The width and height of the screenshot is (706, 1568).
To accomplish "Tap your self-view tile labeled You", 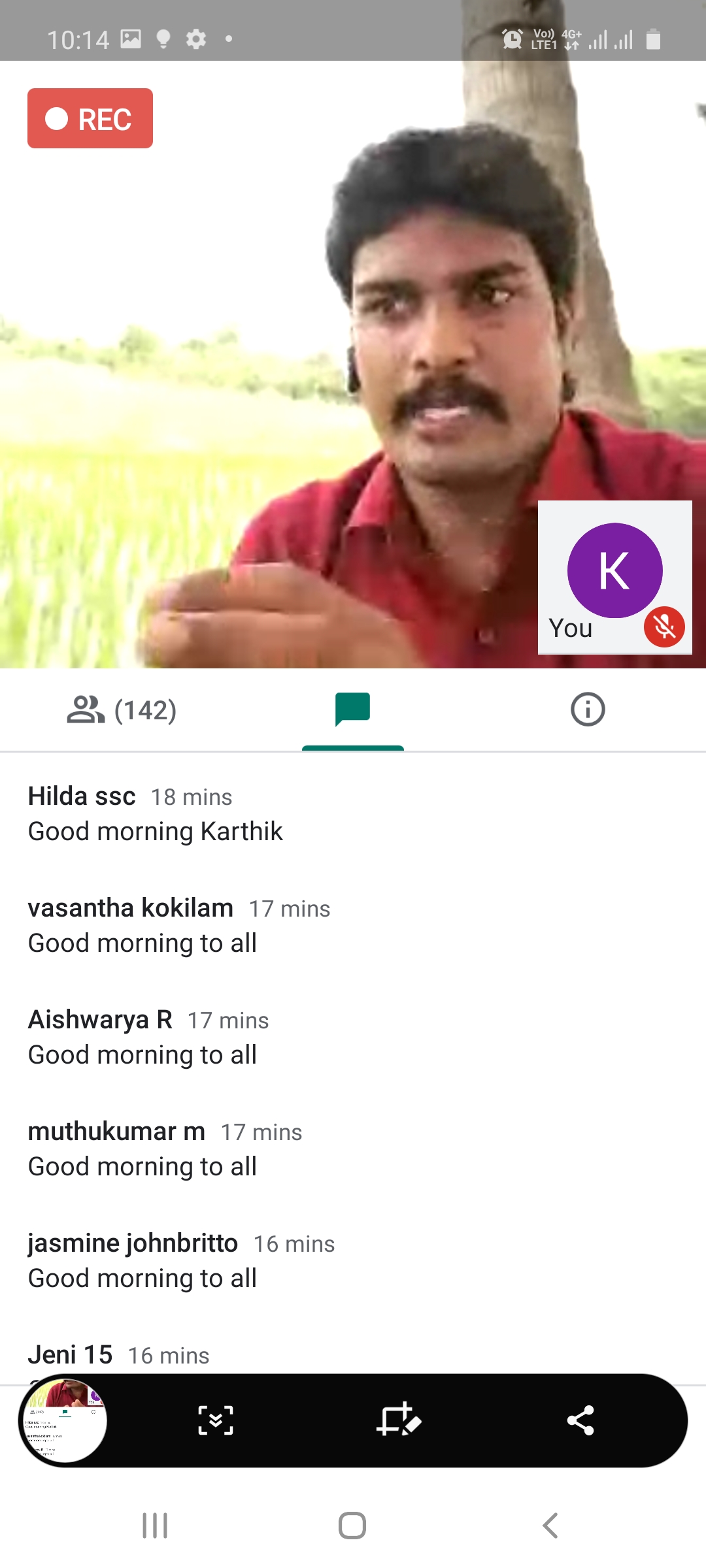I will point(614,578).
